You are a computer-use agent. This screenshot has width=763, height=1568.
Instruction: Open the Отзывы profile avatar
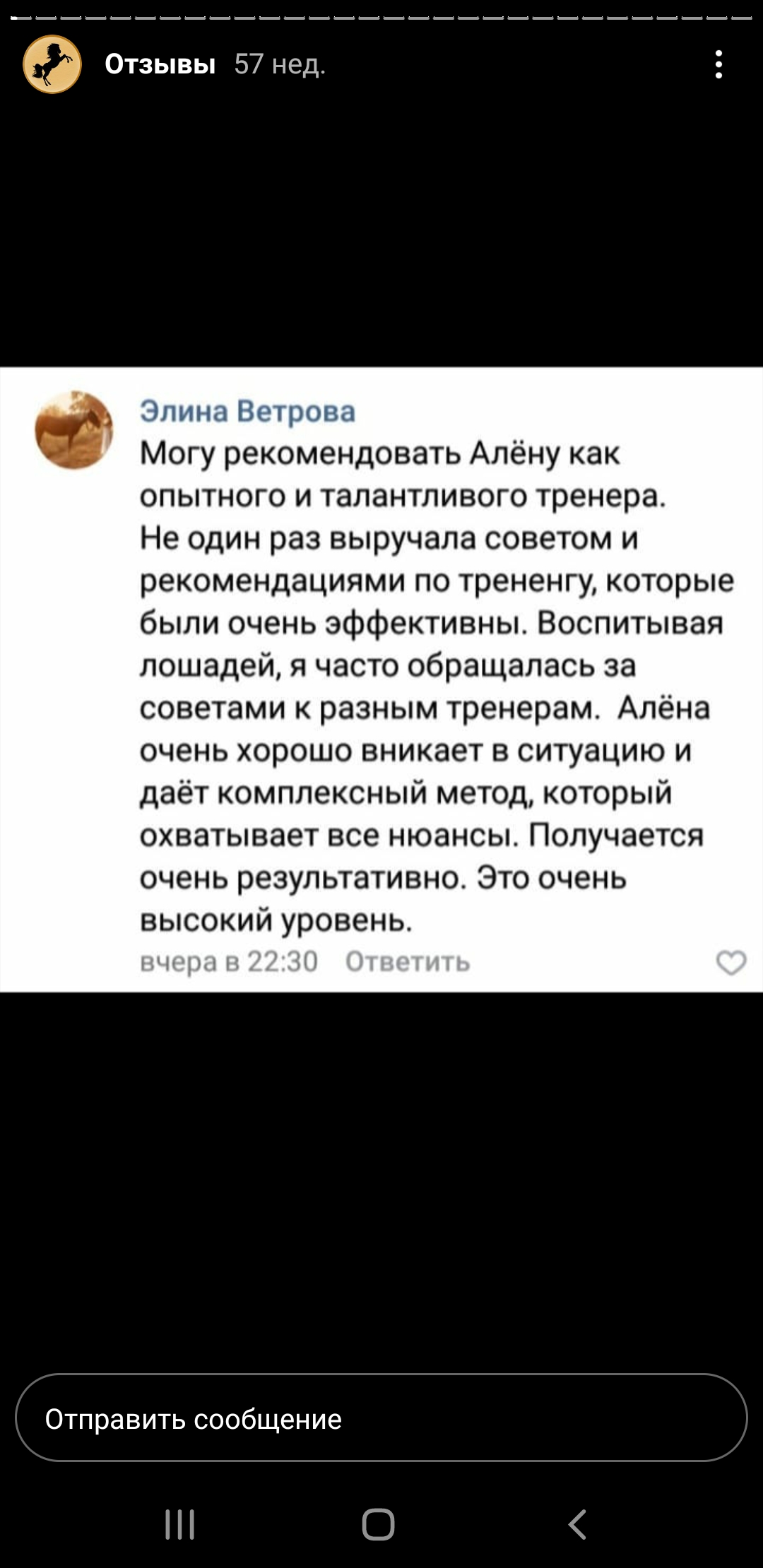[x=52, y=64]
